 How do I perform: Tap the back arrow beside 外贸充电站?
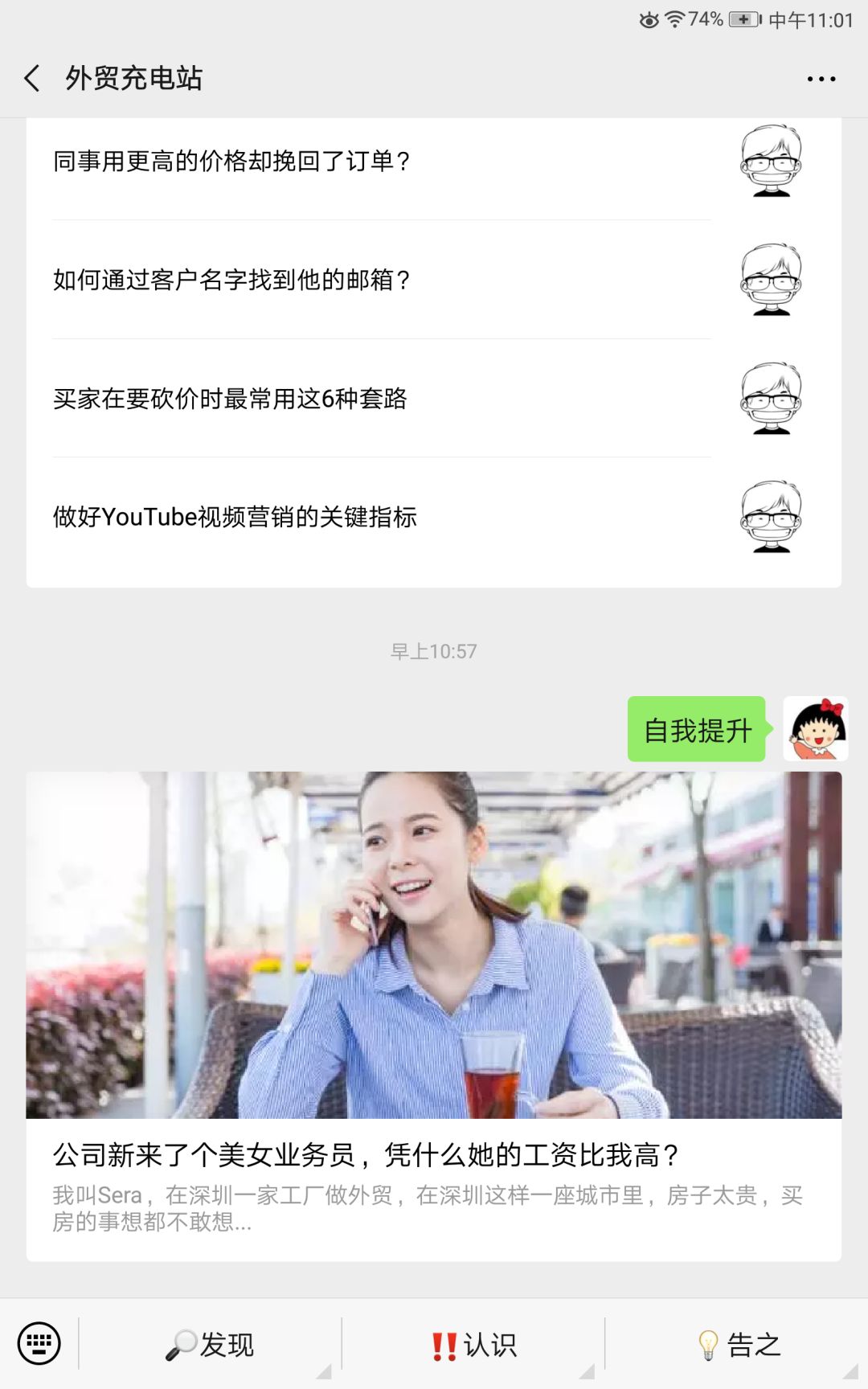(x=31, y=80)
